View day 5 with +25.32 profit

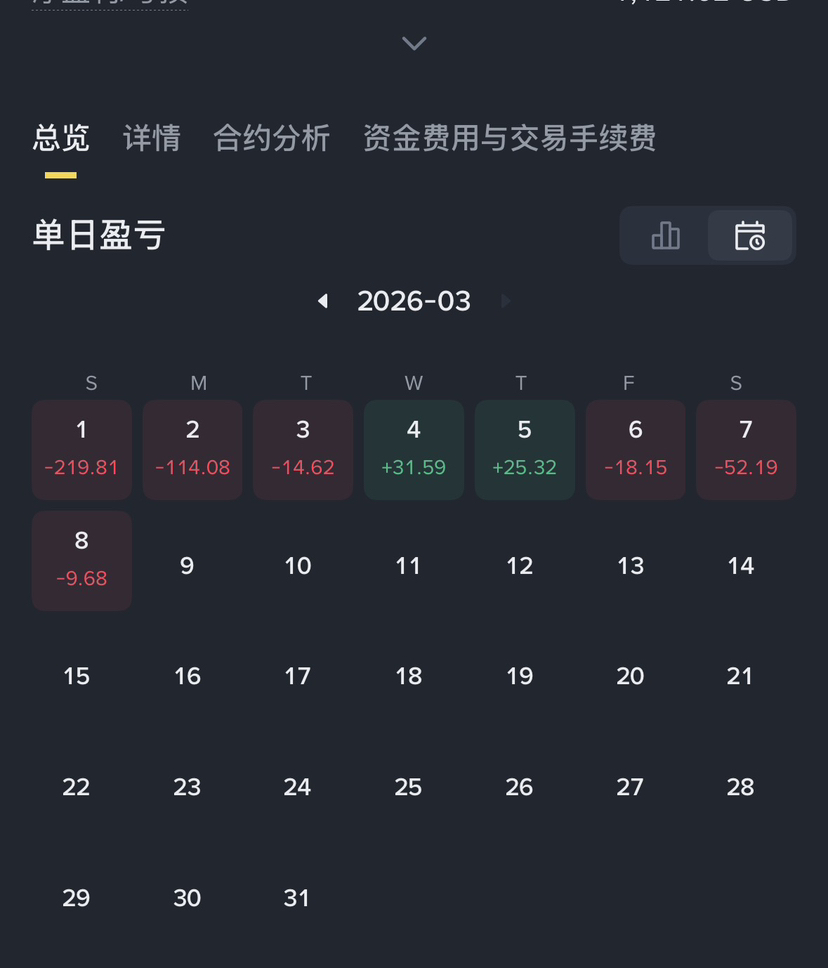point(525,450)
